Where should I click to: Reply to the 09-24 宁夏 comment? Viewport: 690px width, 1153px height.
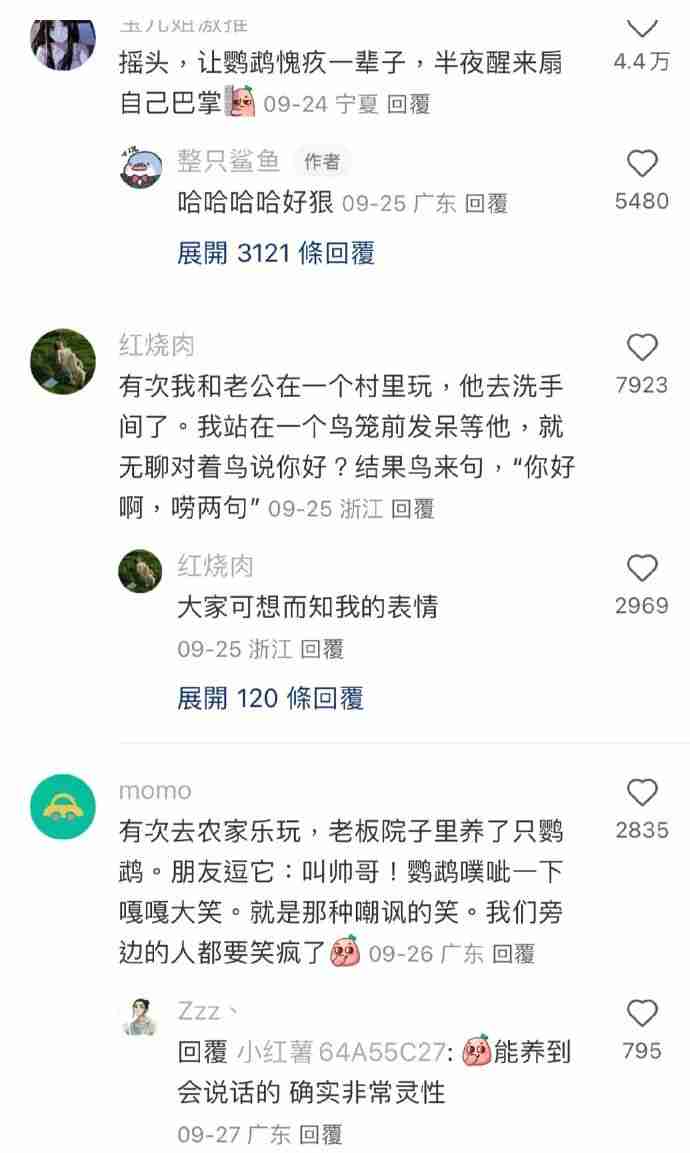(409, 105)
